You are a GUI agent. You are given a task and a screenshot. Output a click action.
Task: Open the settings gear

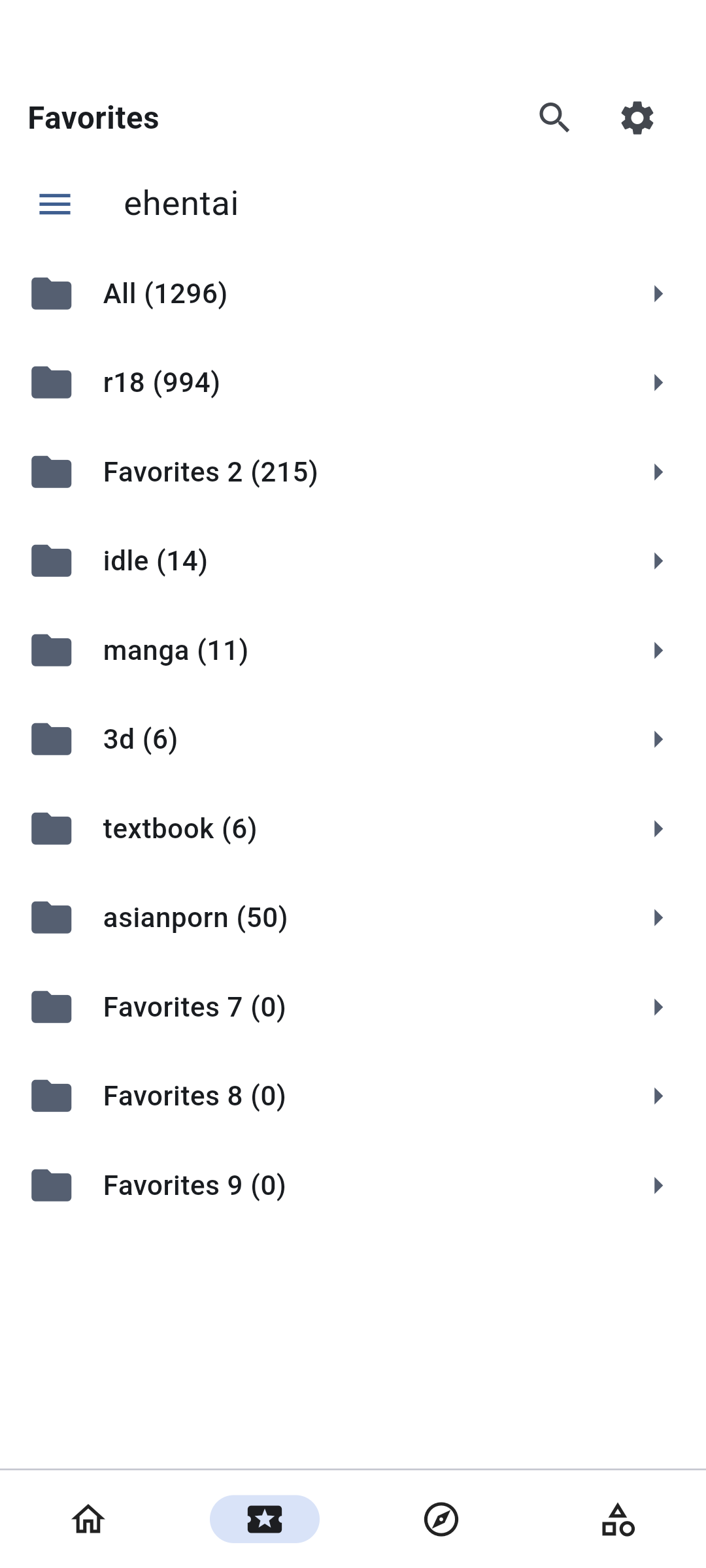[637, 118]
